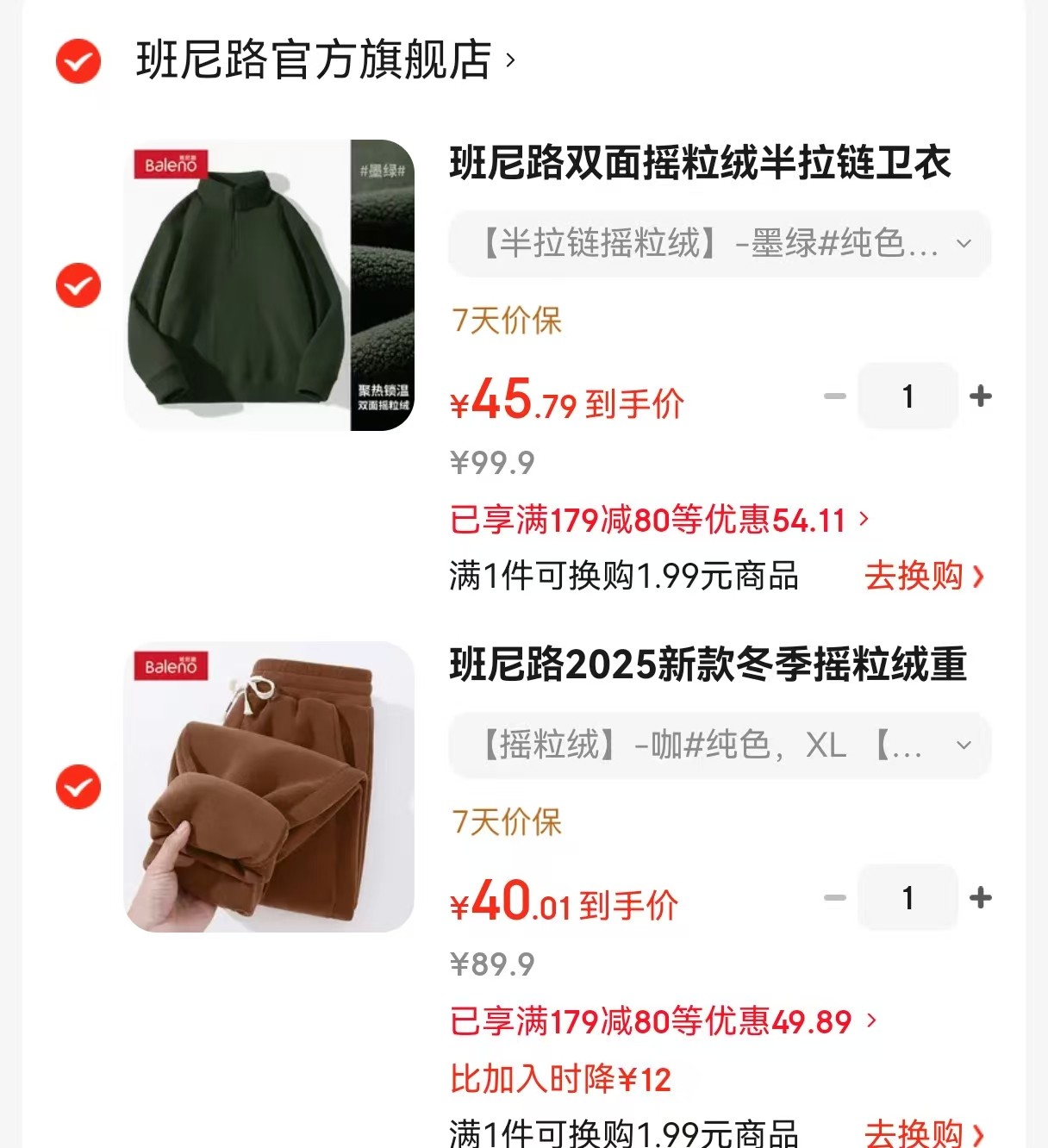Deselect the 摇粒绒 pants item checkbox
The height and width of the screenshot is (1148, 1048).
click(x=78, y=787)
